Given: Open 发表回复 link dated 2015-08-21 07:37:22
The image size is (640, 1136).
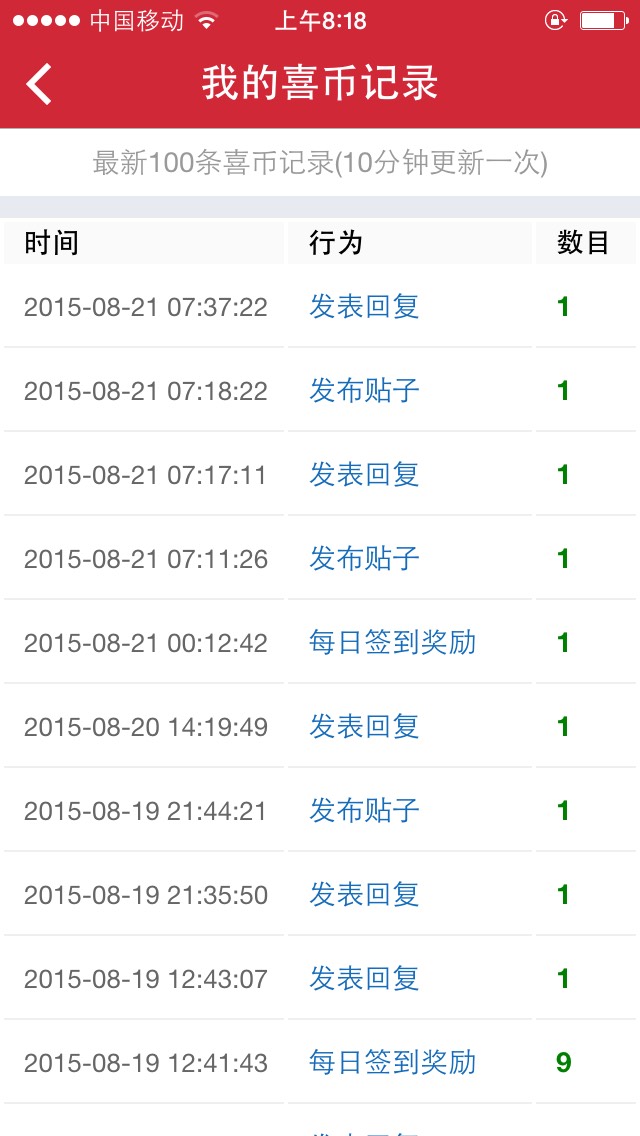Looking at the screenshot, I should 364,306.
